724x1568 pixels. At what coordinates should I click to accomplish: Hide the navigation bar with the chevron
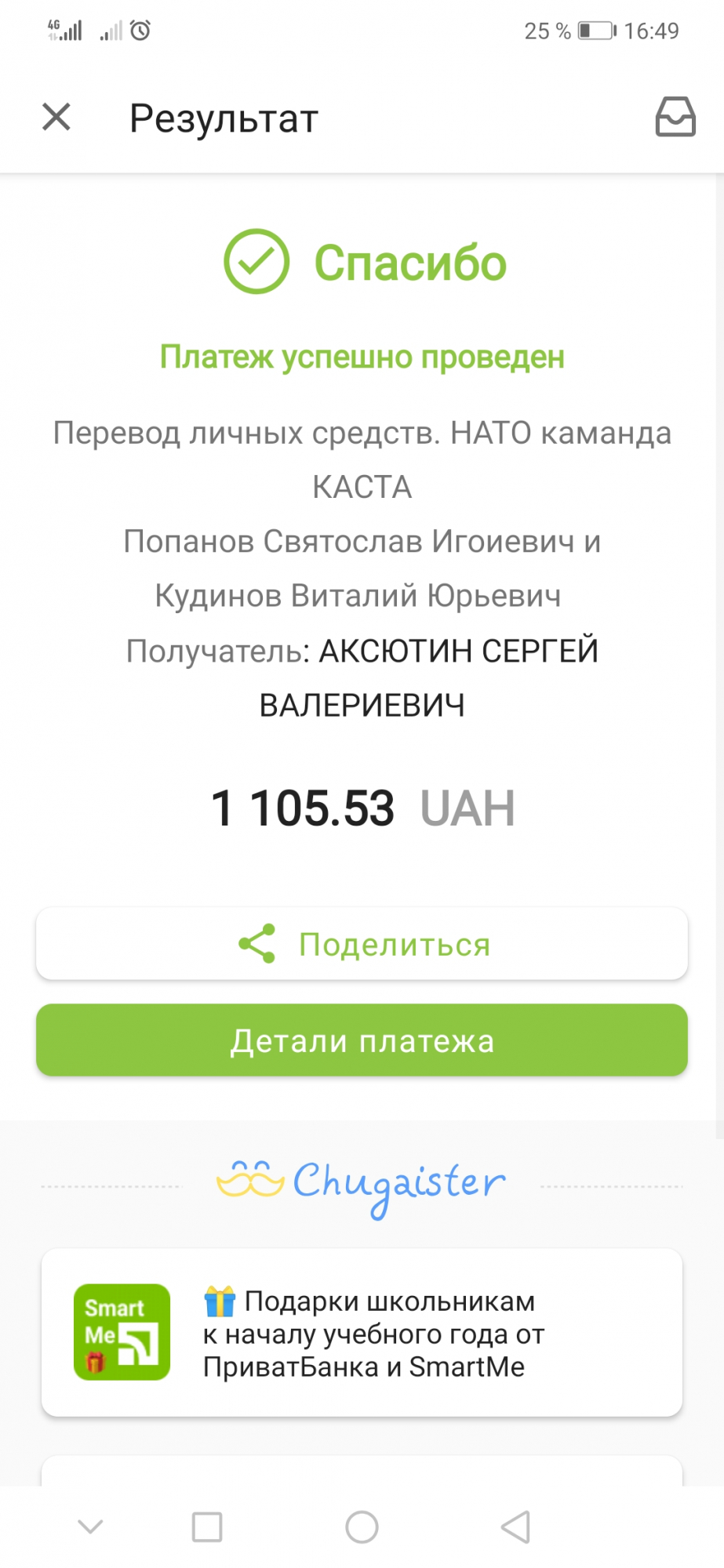pos(90,1526)
